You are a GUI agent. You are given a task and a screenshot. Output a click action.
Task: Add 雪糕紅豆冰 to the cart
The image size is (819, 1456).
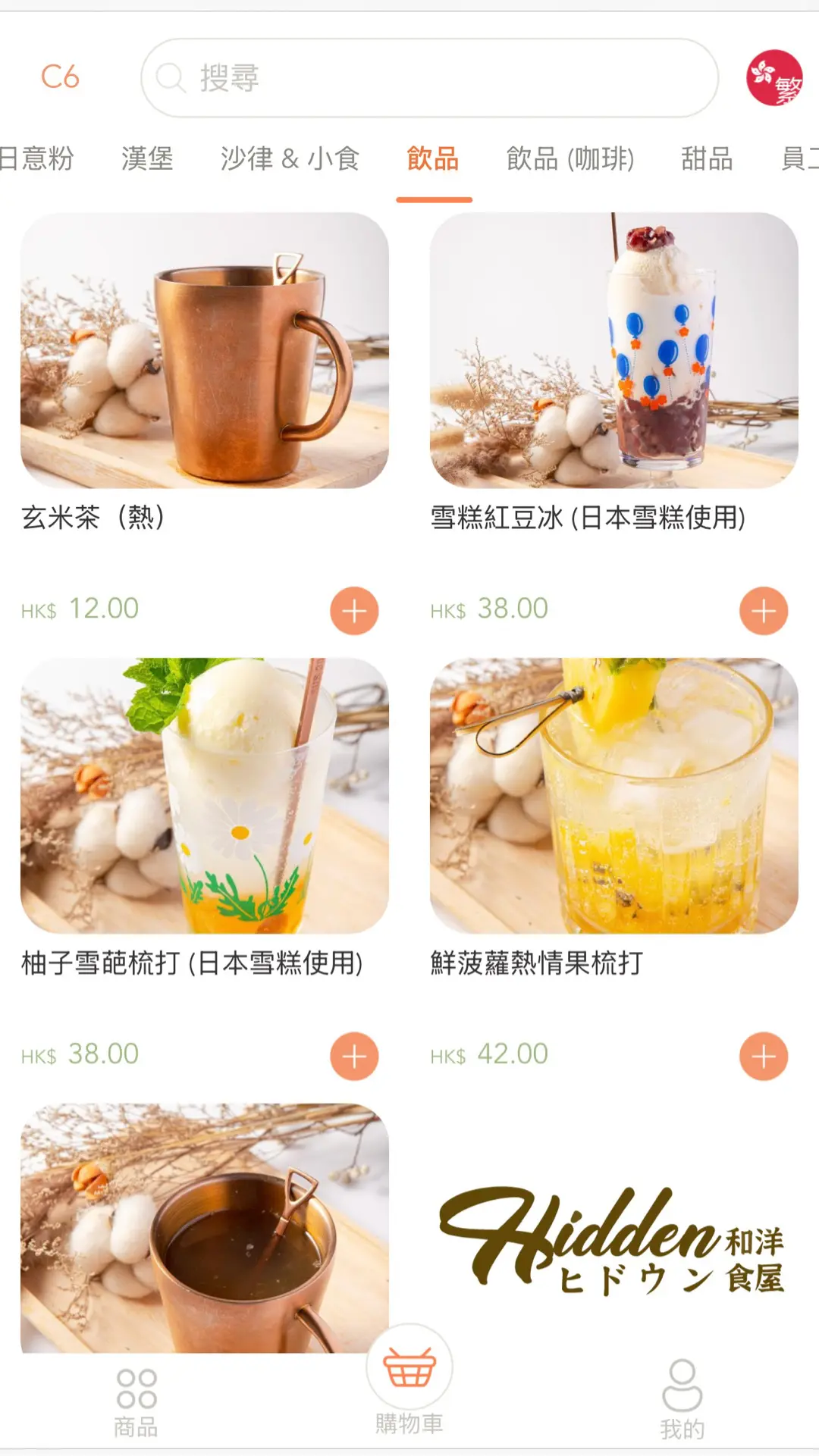click(763, 611)
